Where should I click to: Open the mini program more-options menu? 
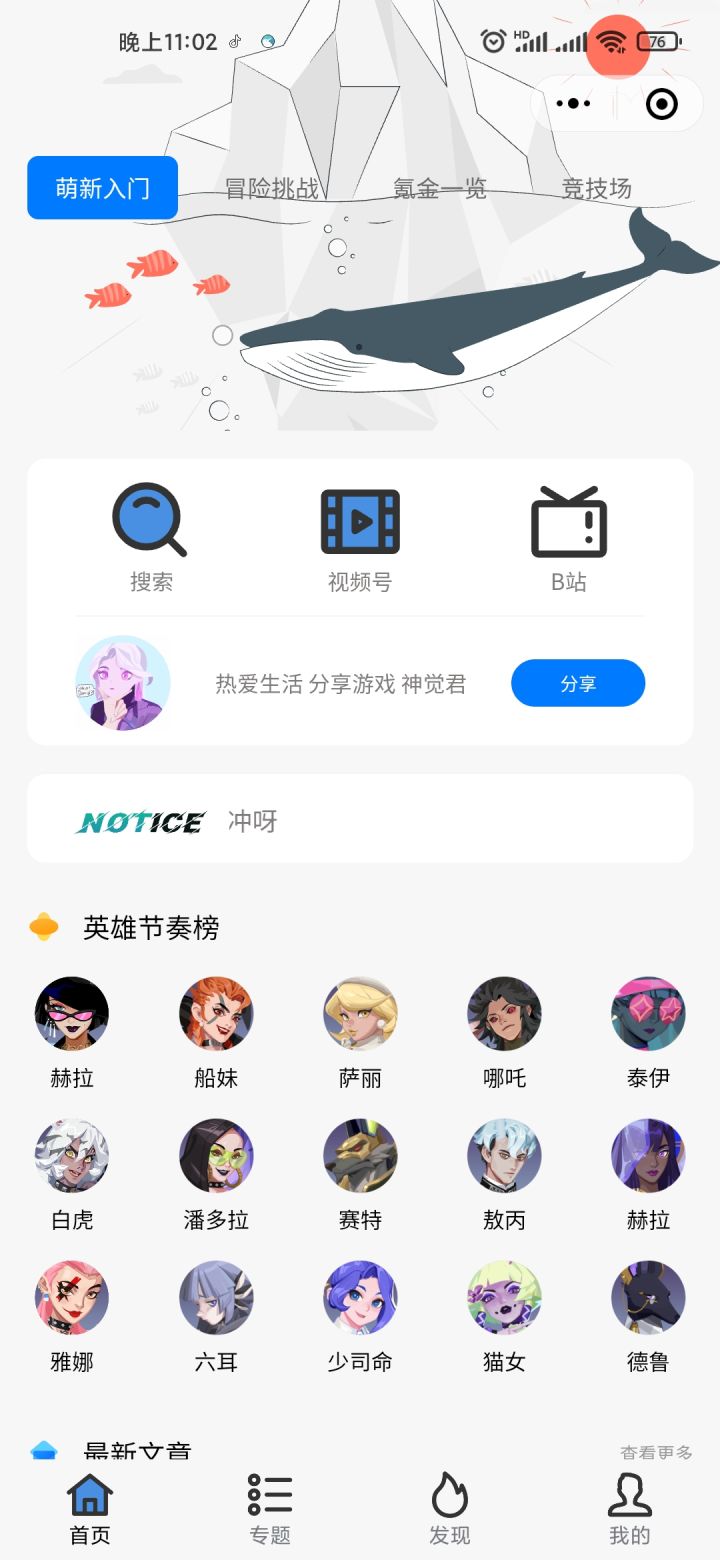573,103
